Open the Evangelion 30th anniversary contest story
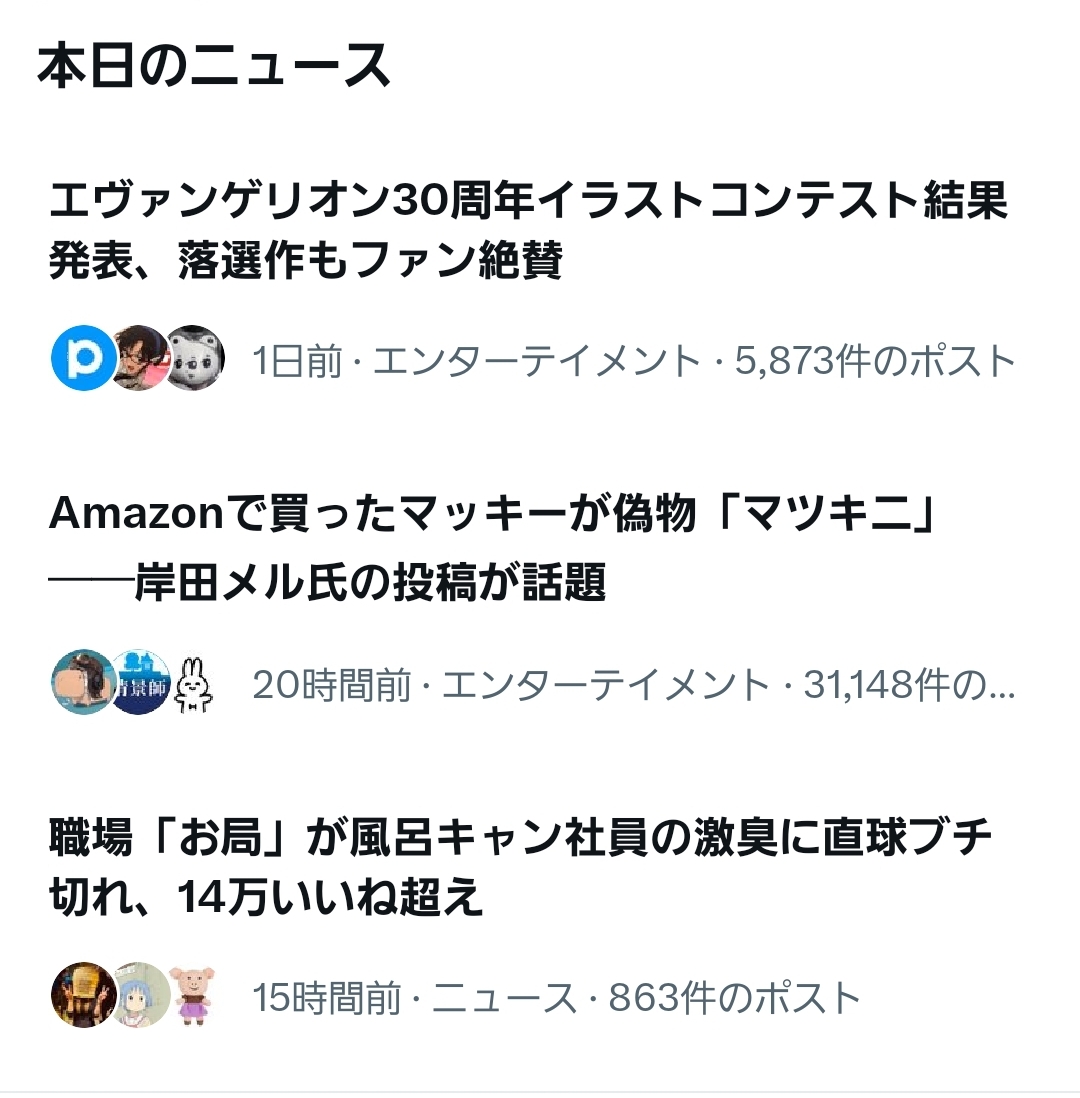 pos(528,231)
